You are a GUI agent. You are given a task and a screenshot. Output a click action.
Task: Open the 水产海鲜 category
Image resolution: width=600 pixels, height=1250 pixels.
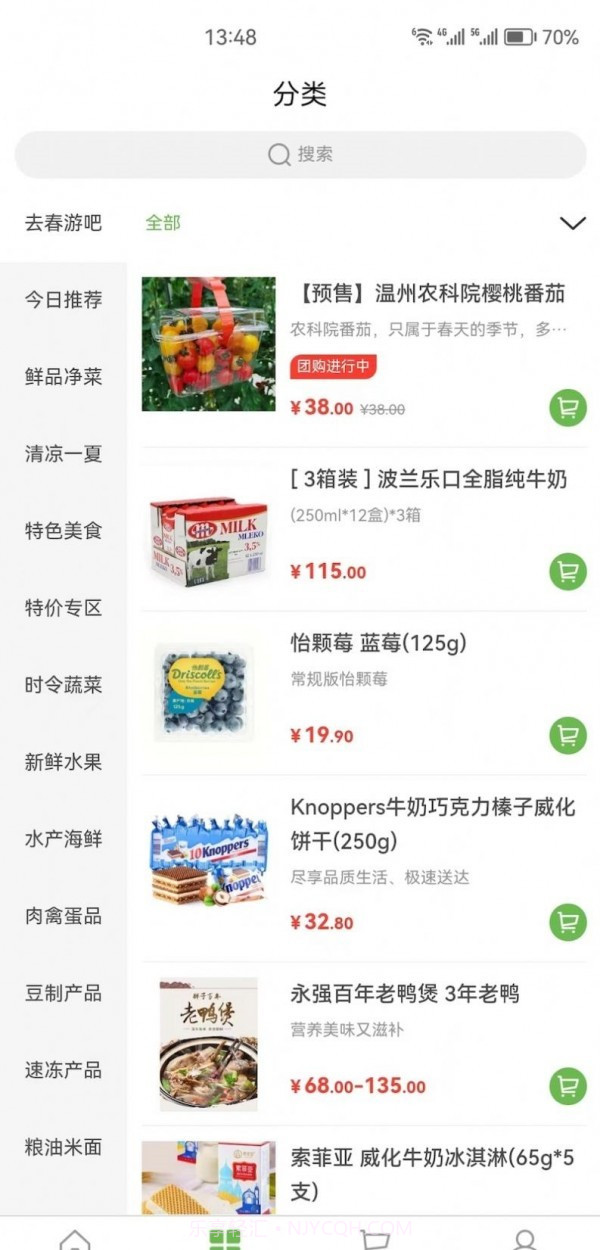pyautogui.click(x=63, y=839)
